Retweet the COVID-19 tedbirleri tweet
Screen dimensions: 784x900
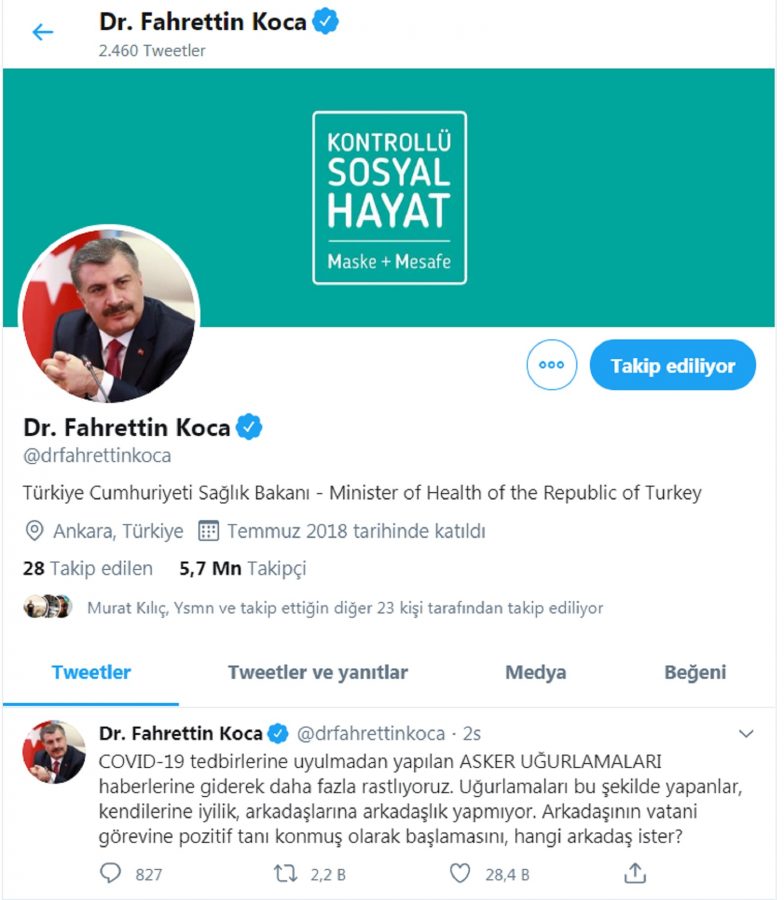pyautogui.click(x=285, y=873)
